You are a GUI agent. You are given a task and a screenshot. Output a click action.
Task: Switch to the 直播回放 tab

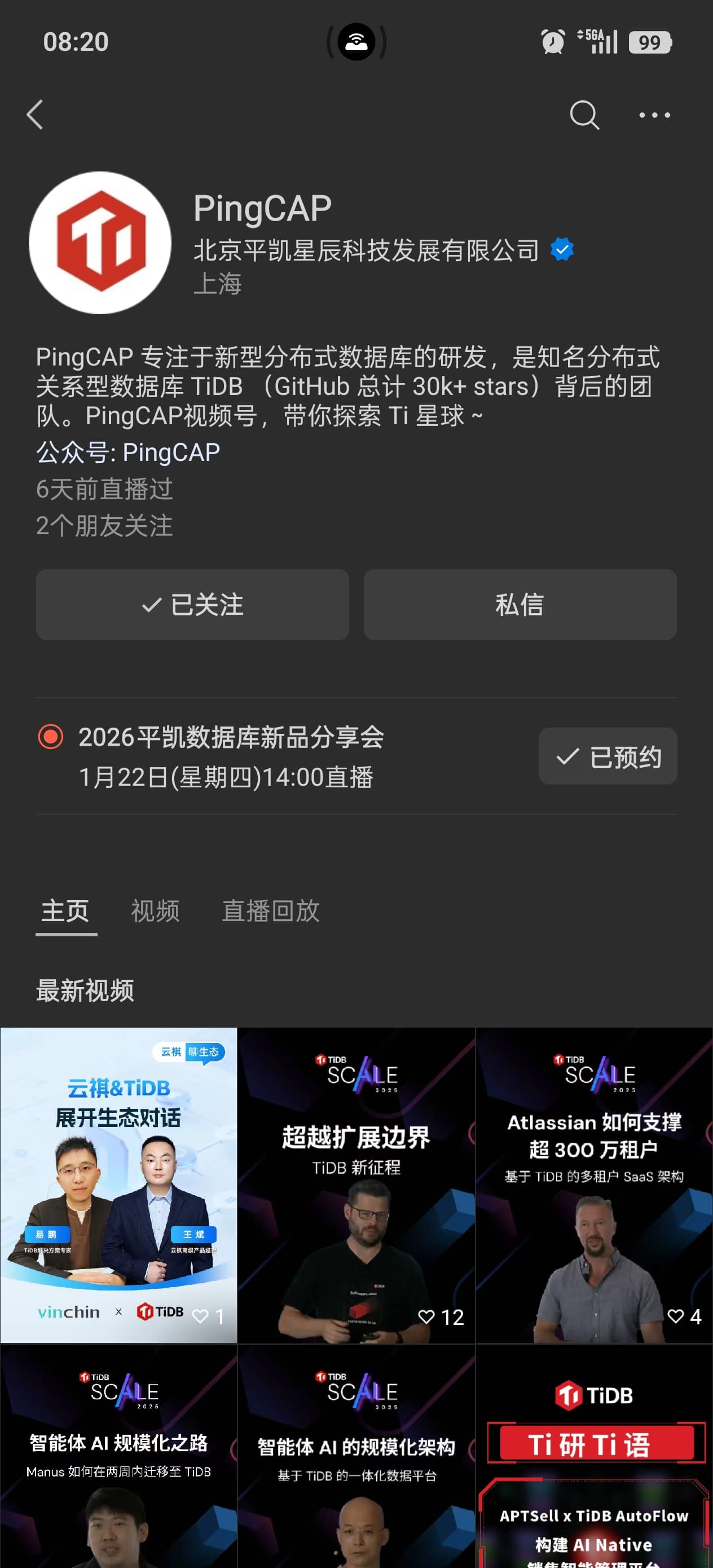270,910
